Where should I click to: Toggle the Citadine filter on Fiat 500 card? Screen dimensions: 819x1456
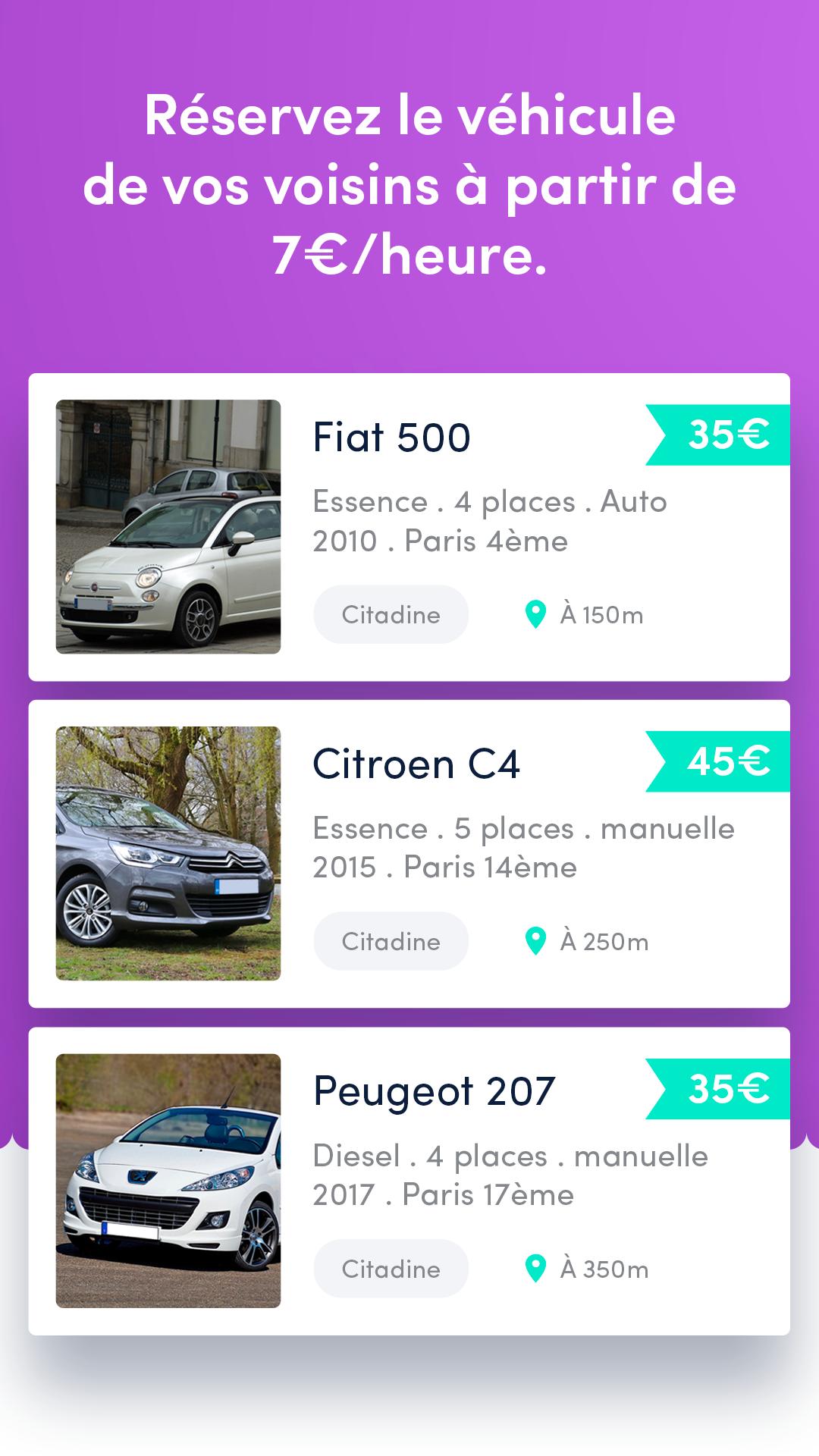[x=391, y=615]
